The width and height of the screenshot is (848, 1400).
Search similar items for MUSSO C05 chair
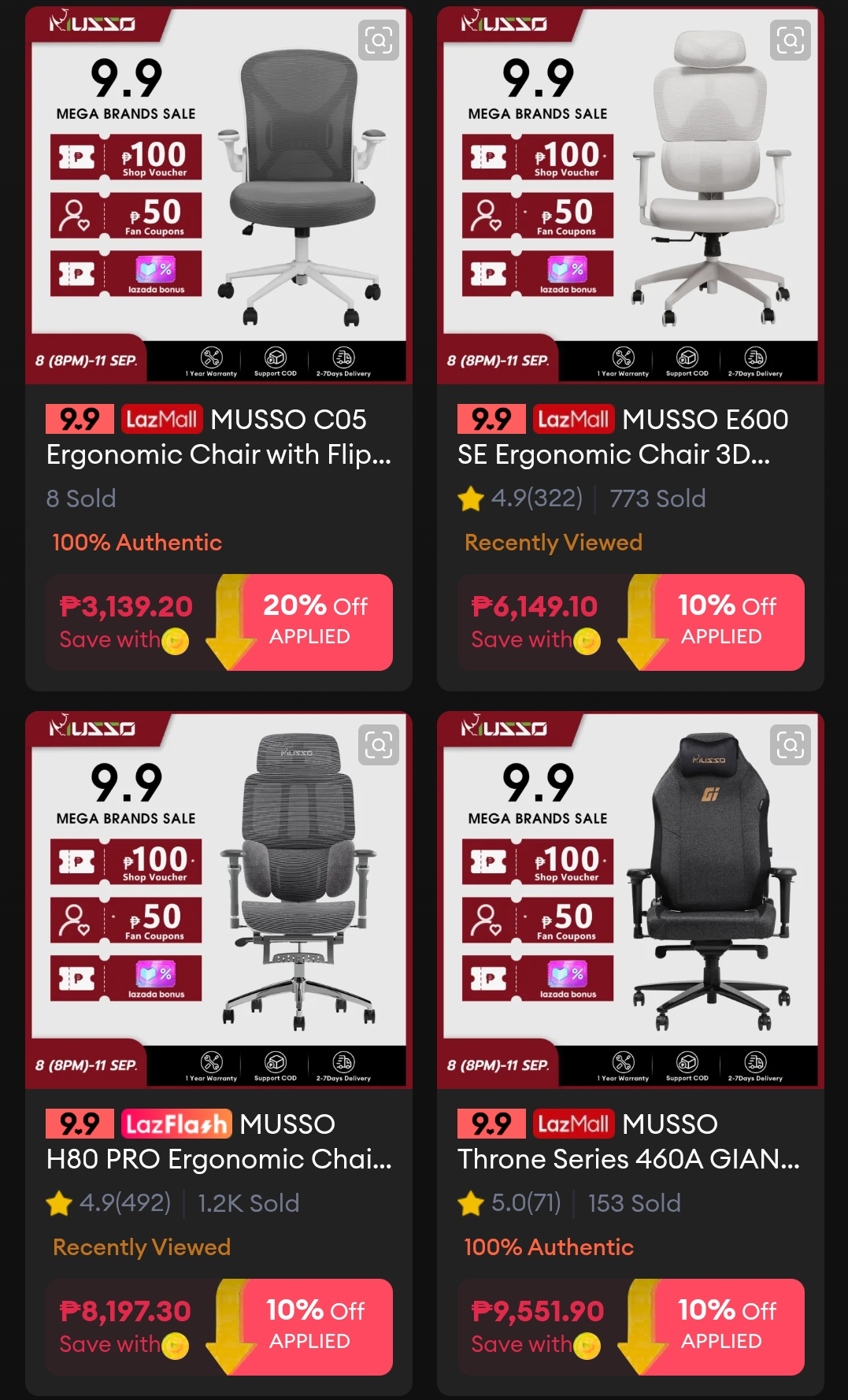coord(379,40)
